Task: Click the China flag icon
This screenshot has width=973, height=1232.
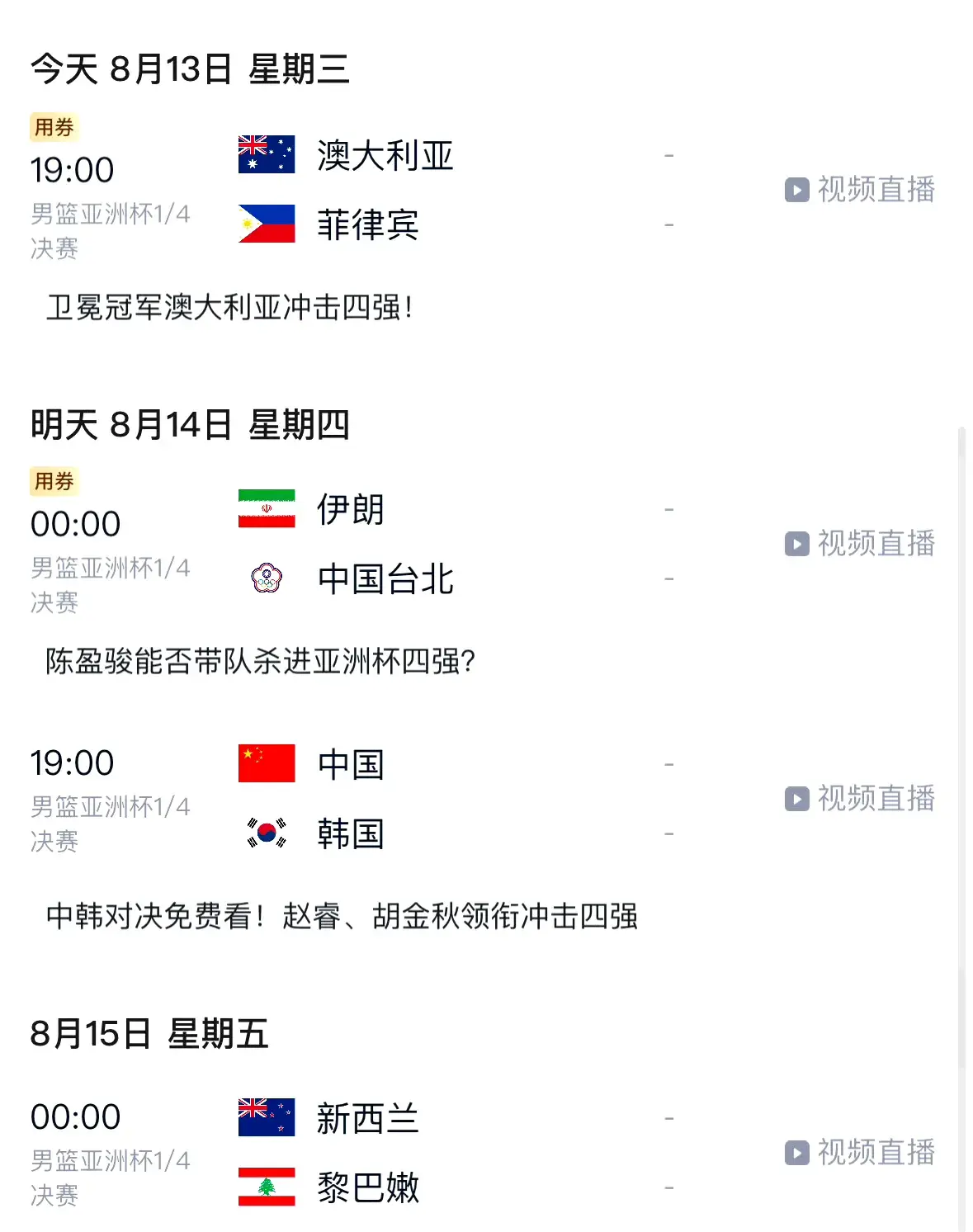Action: 266,763
